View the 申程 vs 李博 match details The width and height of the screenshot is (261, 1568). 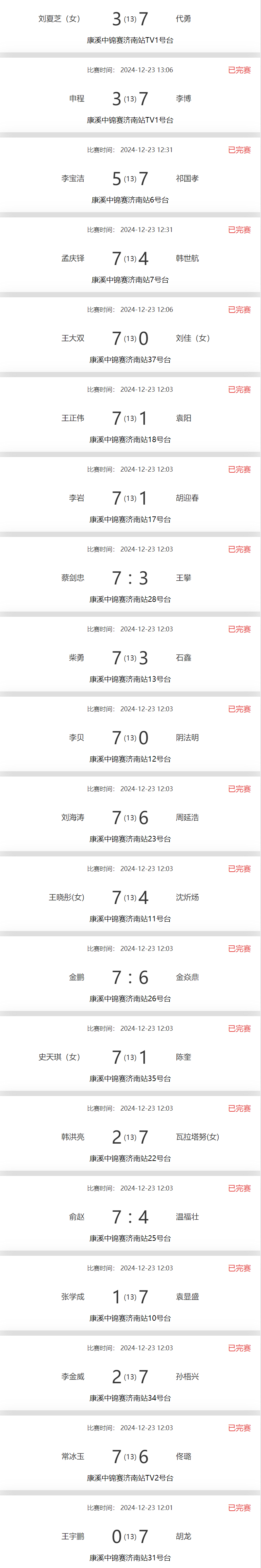point(130,99)
